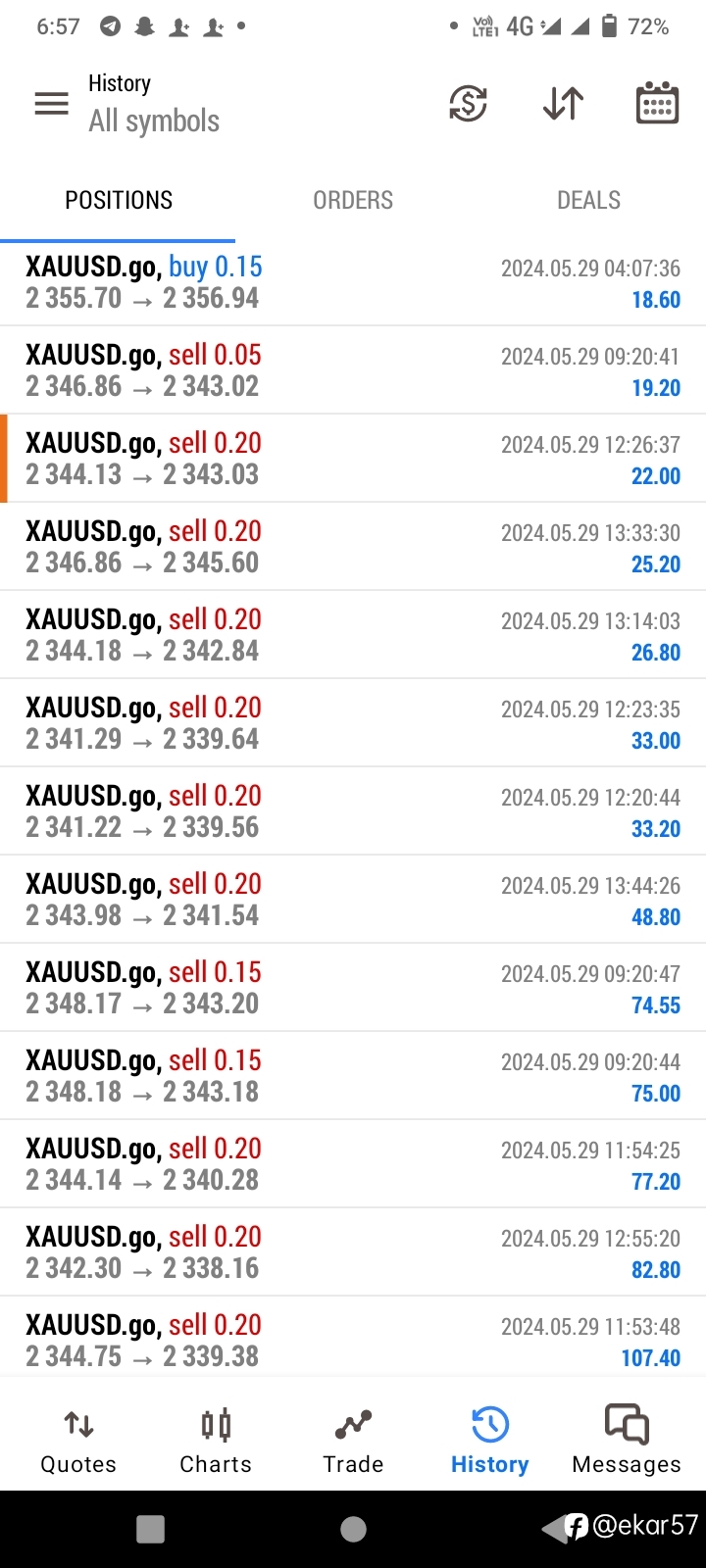Select the POSITIONS tab
The width and height of the screenshot is (706, 1568).
click(118, 200)
